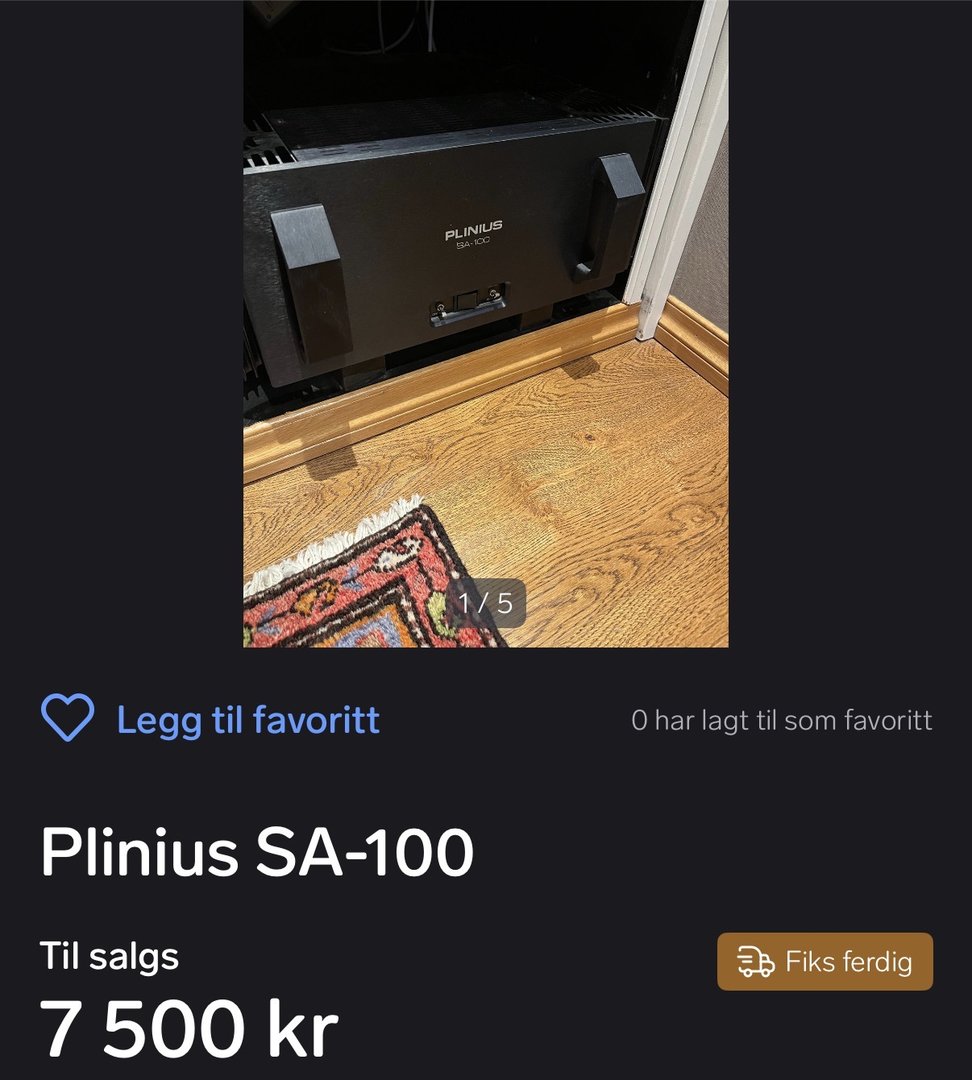
Task: Tap the Fiks ferdig shipping badge
Action: 824,962
